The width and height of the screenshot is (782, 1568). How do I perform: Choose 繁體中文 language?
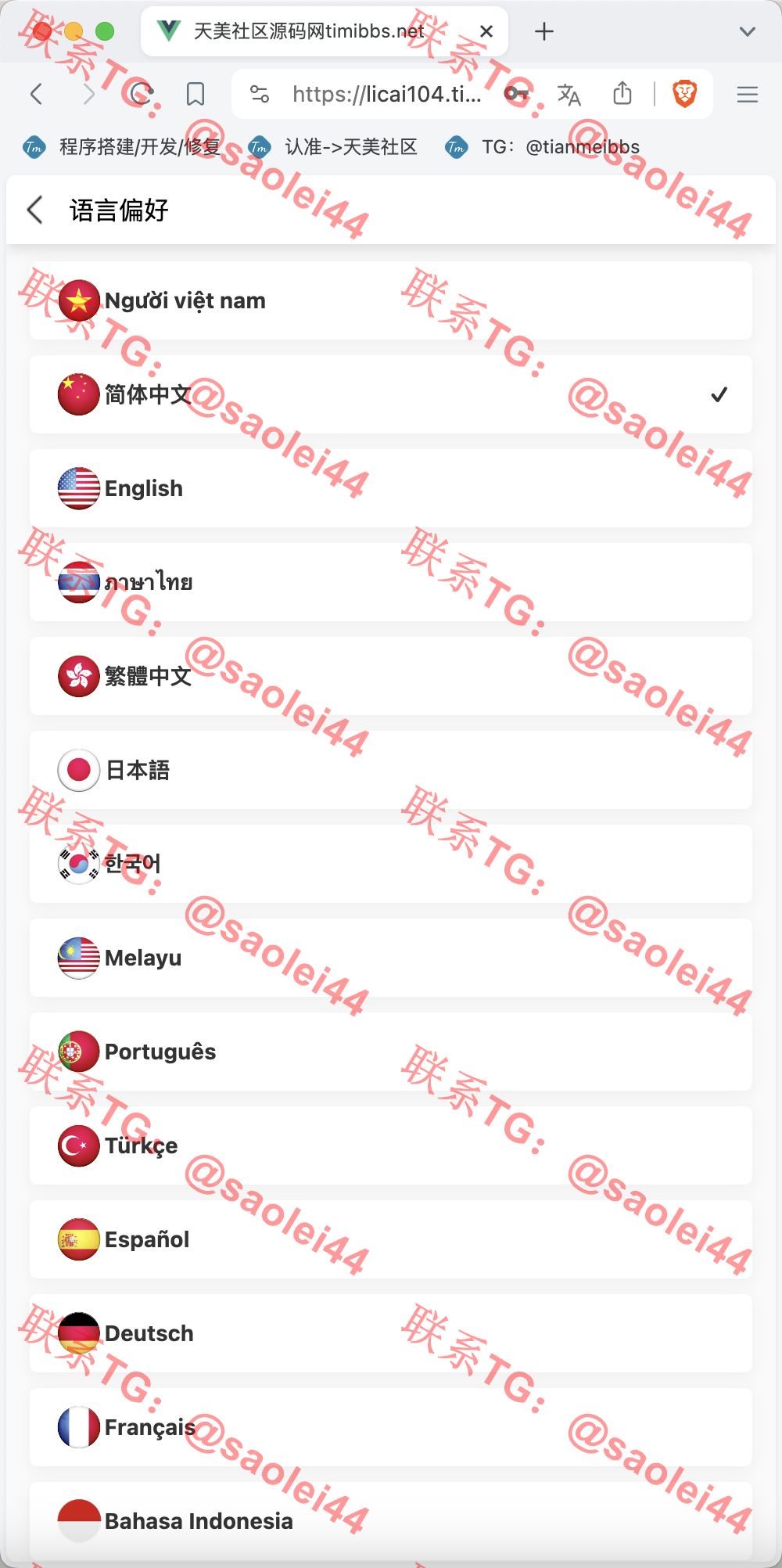pyautogui.click(x=391, y=676)
